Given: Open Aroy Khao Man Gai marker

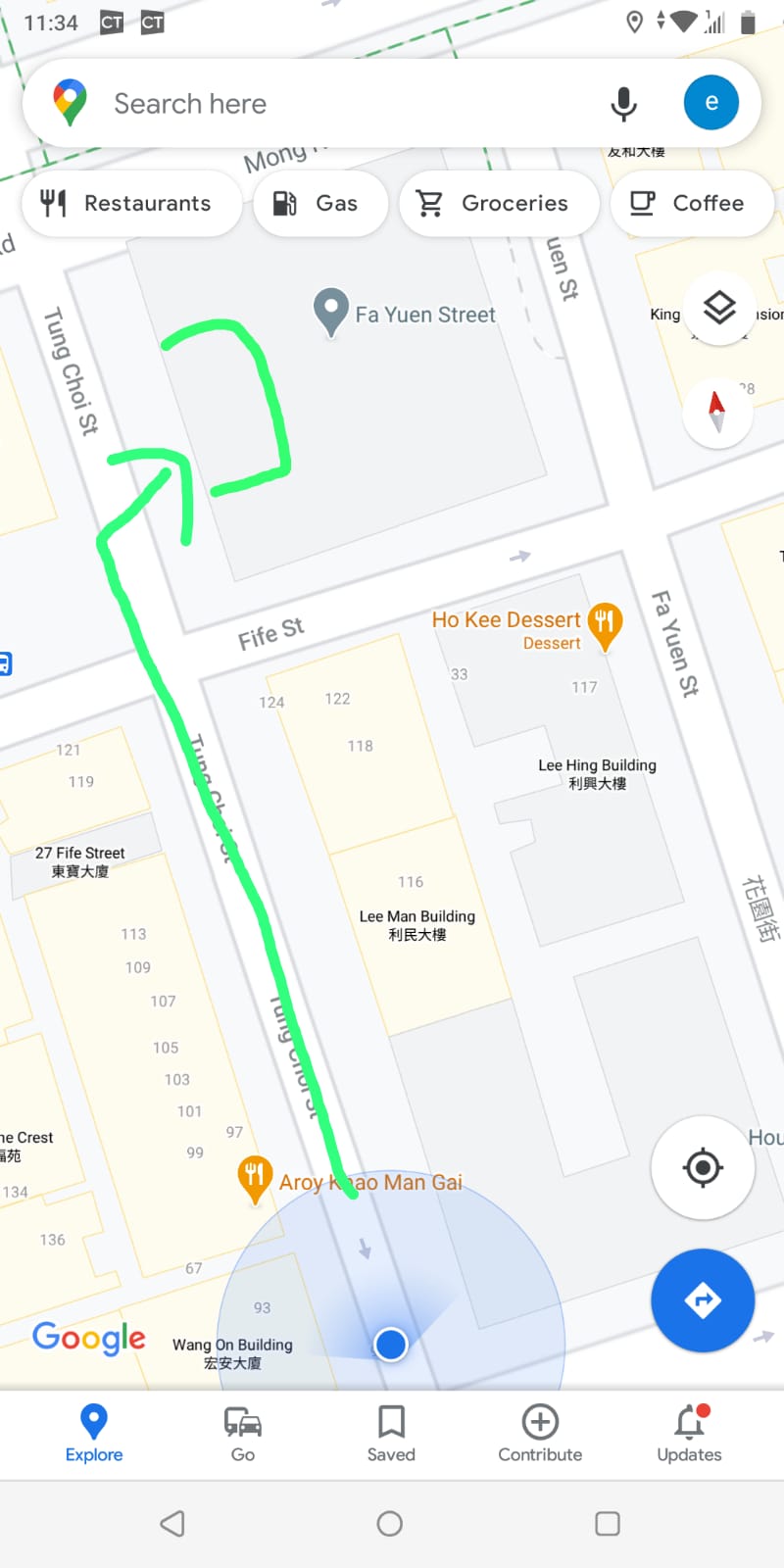Looking at the screenshot, I should (255, 1179).
